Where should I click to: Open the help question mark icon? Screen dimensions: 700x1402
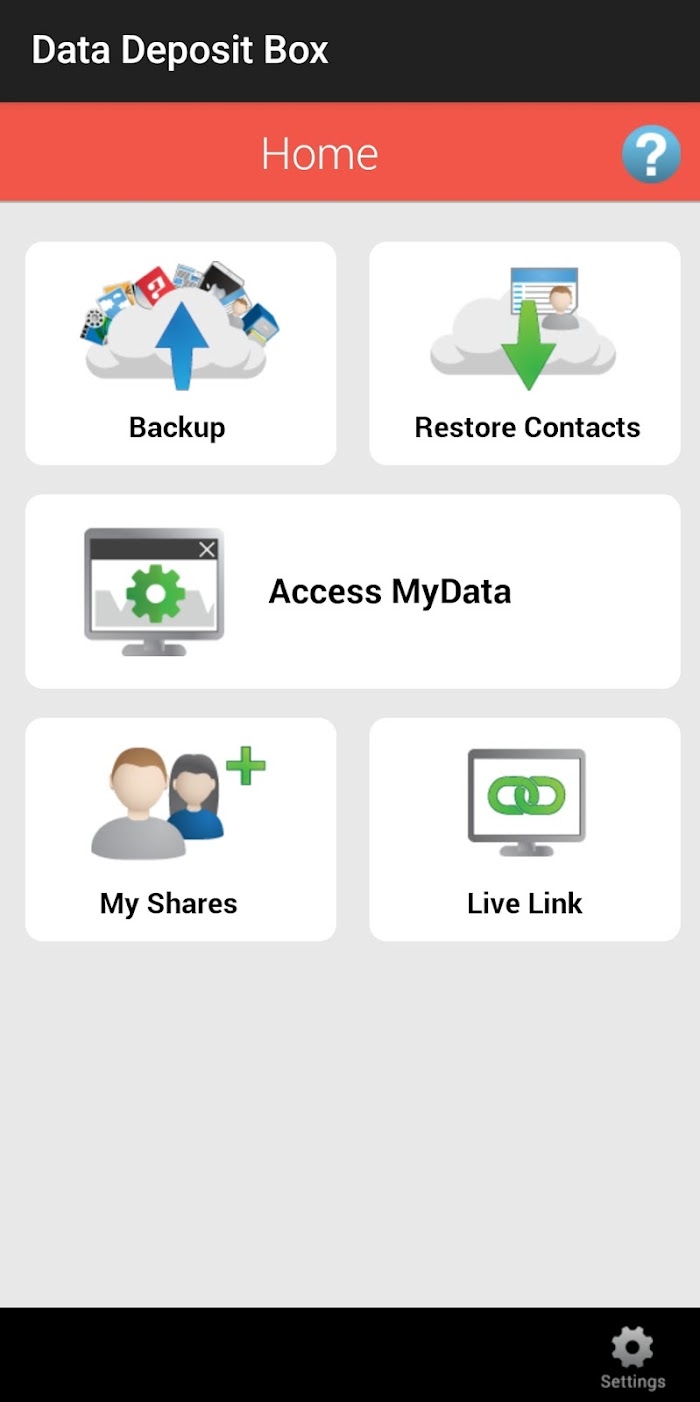[x=651, y=154]
